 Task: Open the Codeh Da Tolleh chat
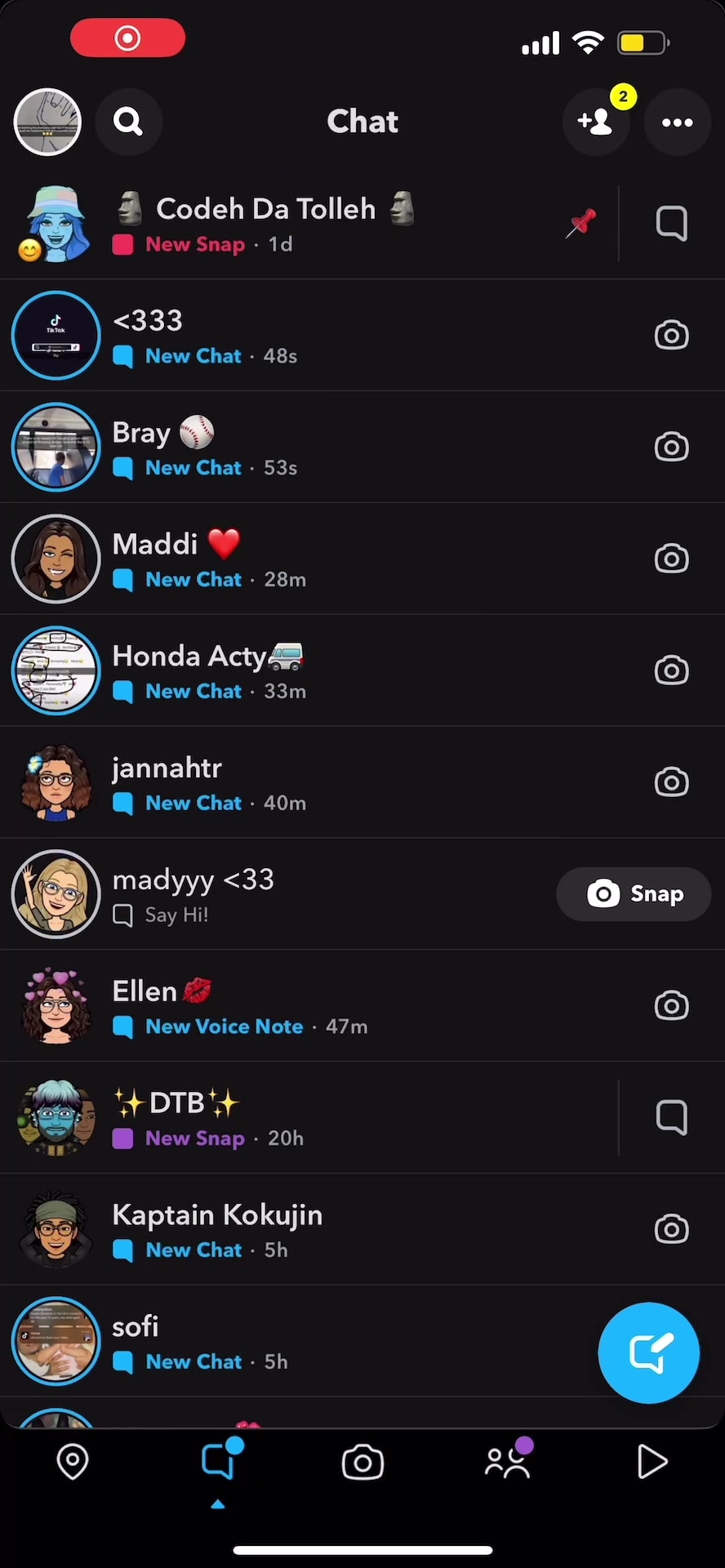[x=327, y=224]
